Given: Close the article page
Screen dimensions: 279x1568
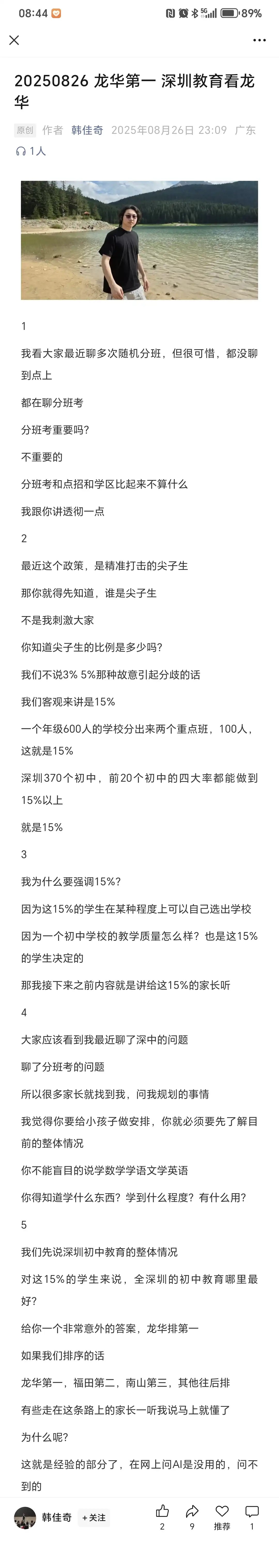Looking at the screenshot, I should coord(14,40).
